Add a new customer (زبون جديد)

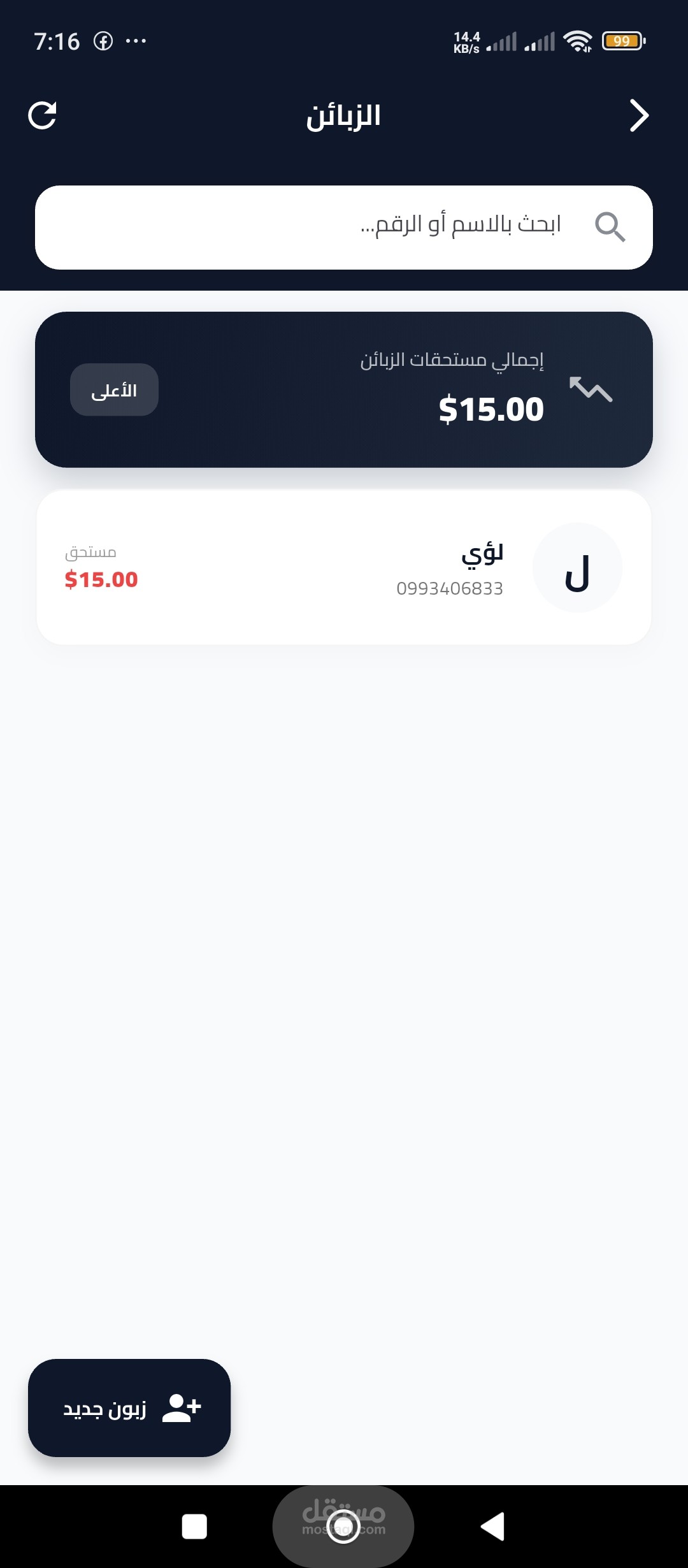click(129, 1407)
